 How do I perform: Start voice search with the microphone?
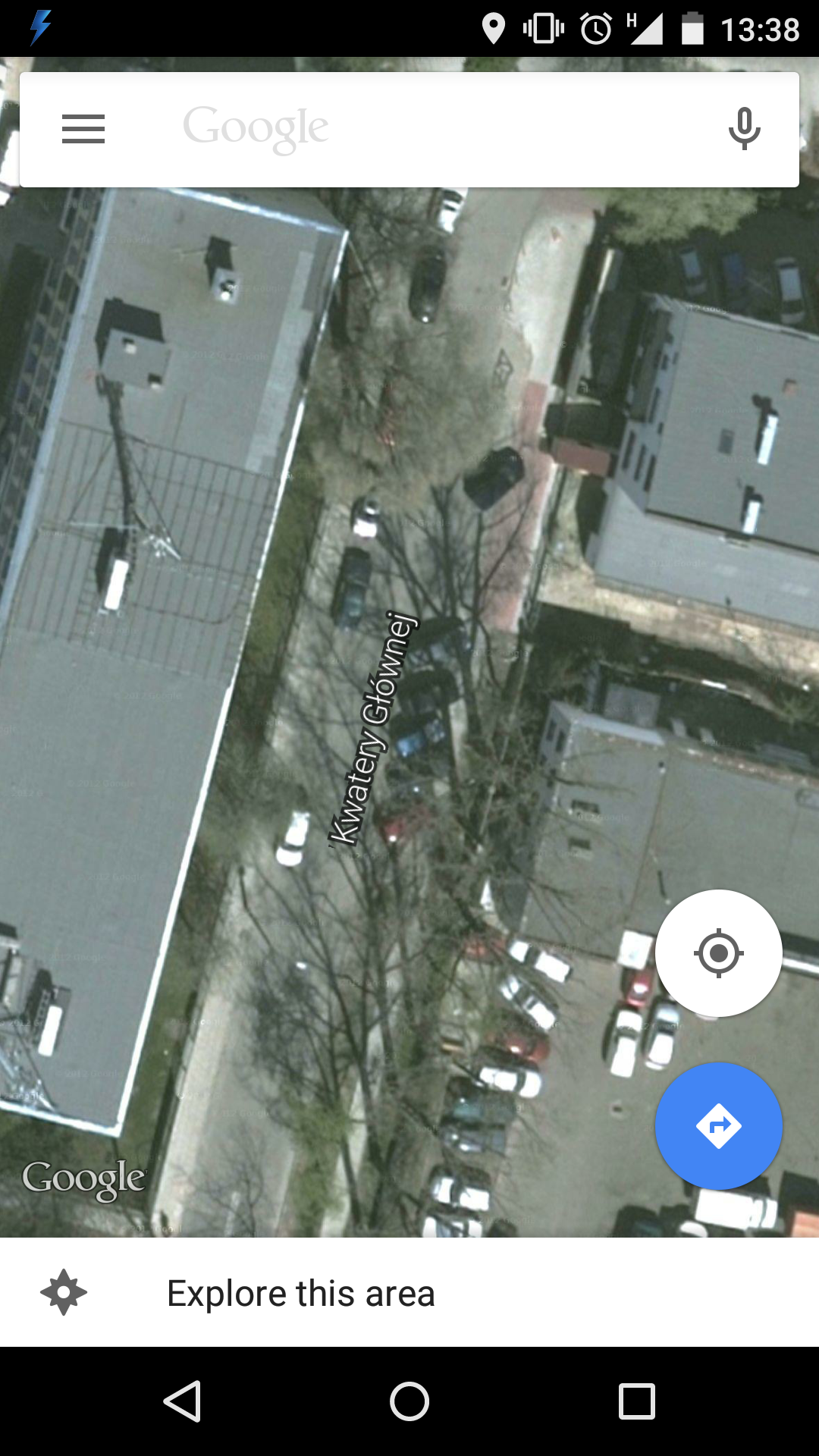coord(745,129)
